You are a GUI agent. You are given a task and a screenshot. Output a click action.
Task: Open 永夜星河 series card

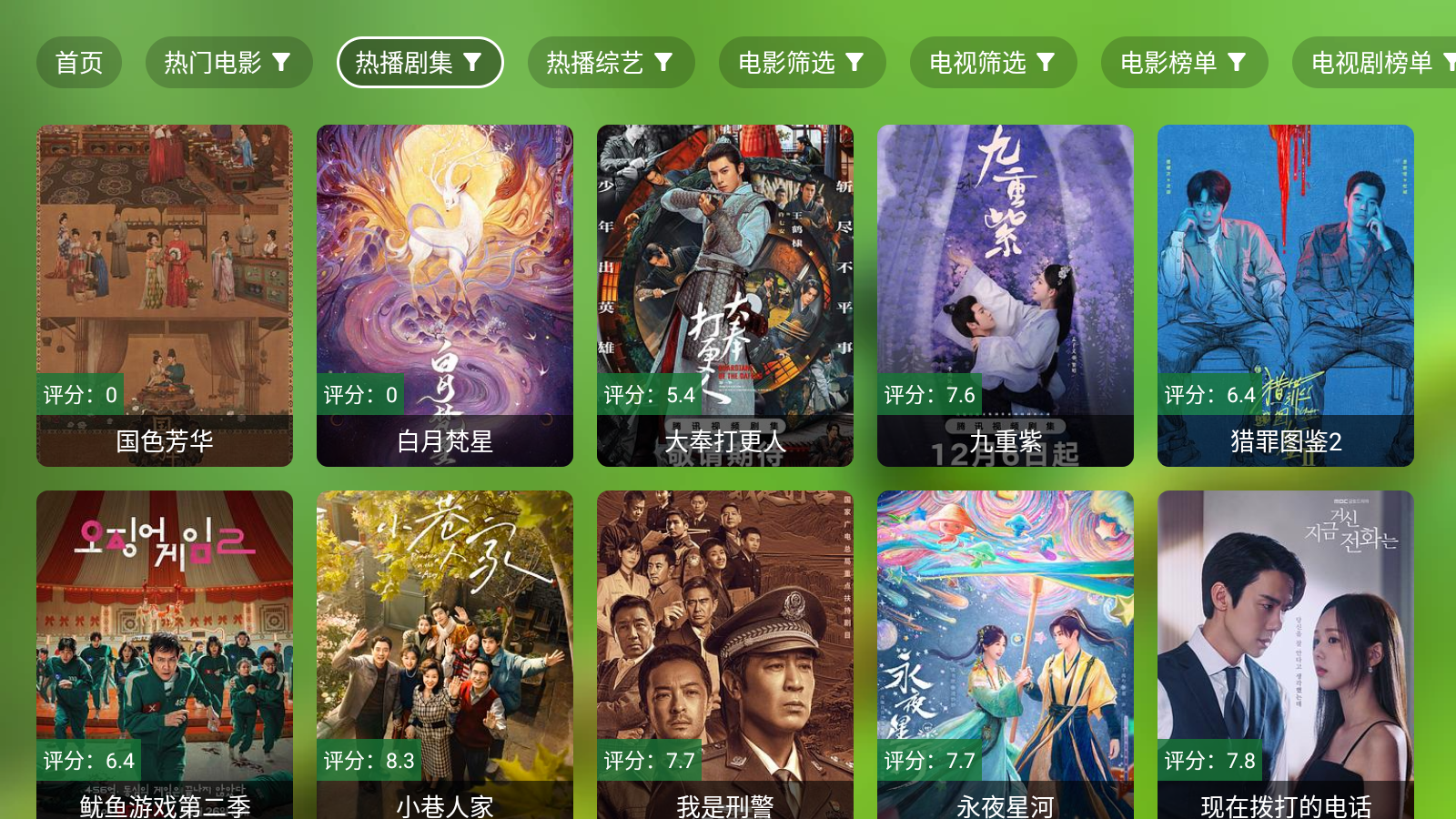(1006, 655)
